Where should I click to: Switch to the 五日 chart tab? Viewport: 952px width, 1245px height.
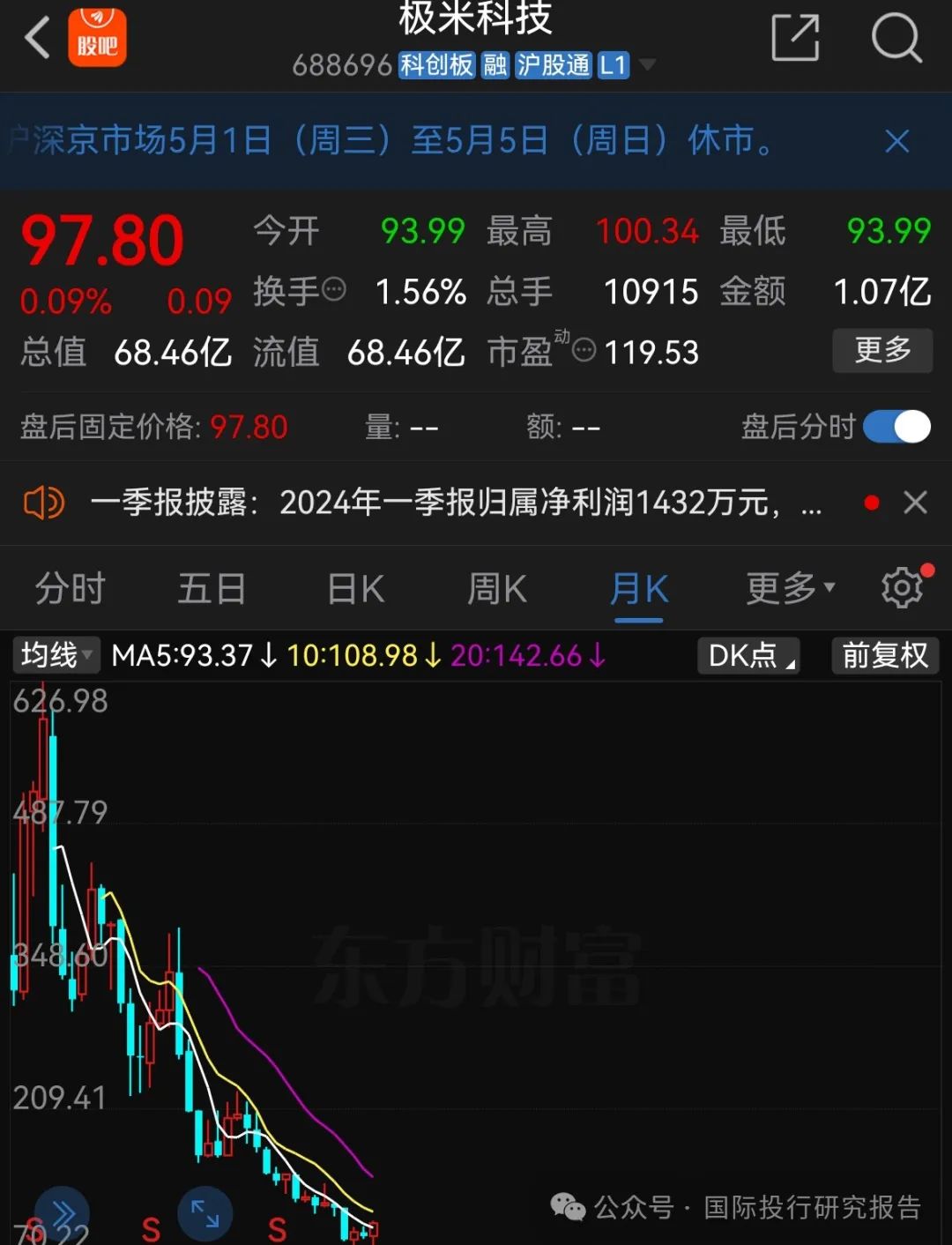point(212,589)
